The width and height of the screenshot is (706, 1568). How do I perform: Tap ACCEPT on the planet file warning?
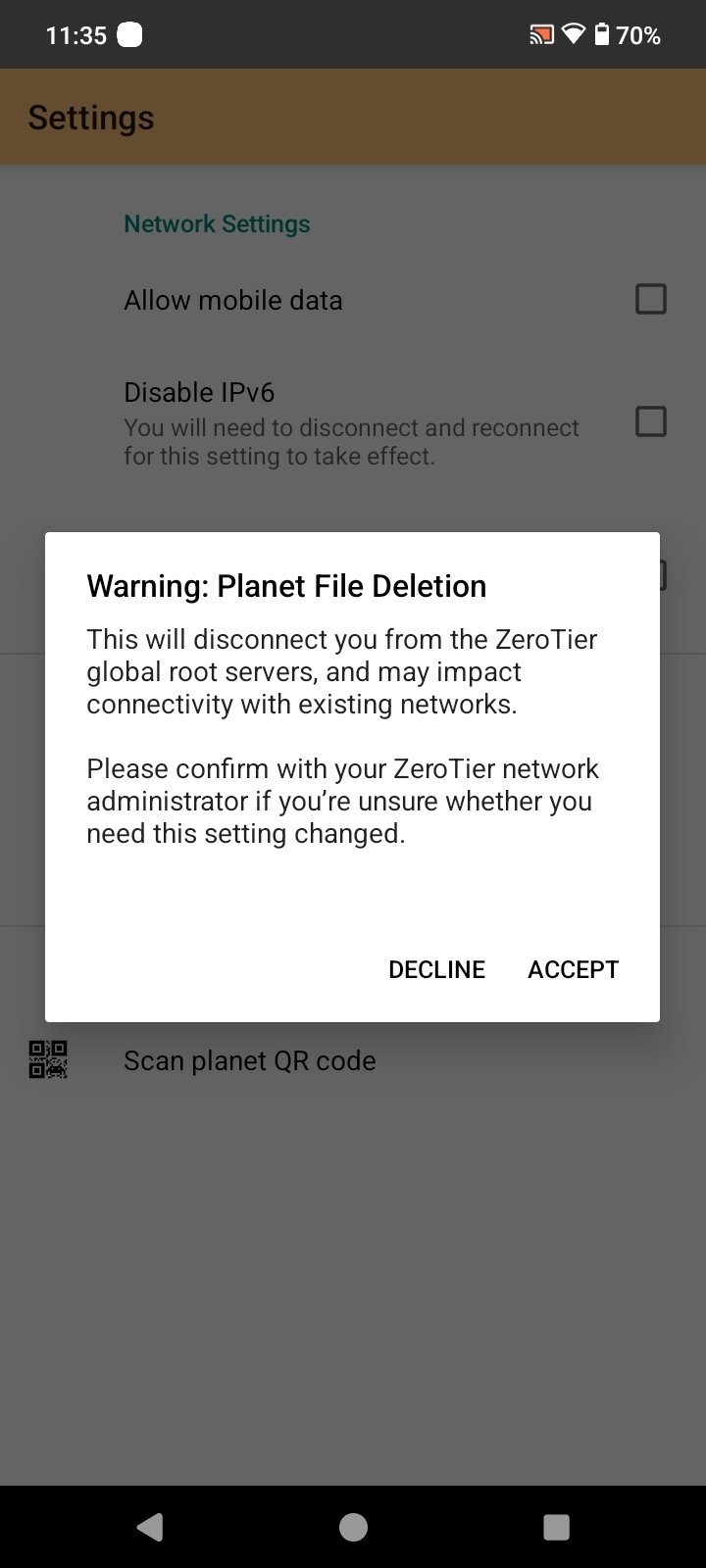573,969
